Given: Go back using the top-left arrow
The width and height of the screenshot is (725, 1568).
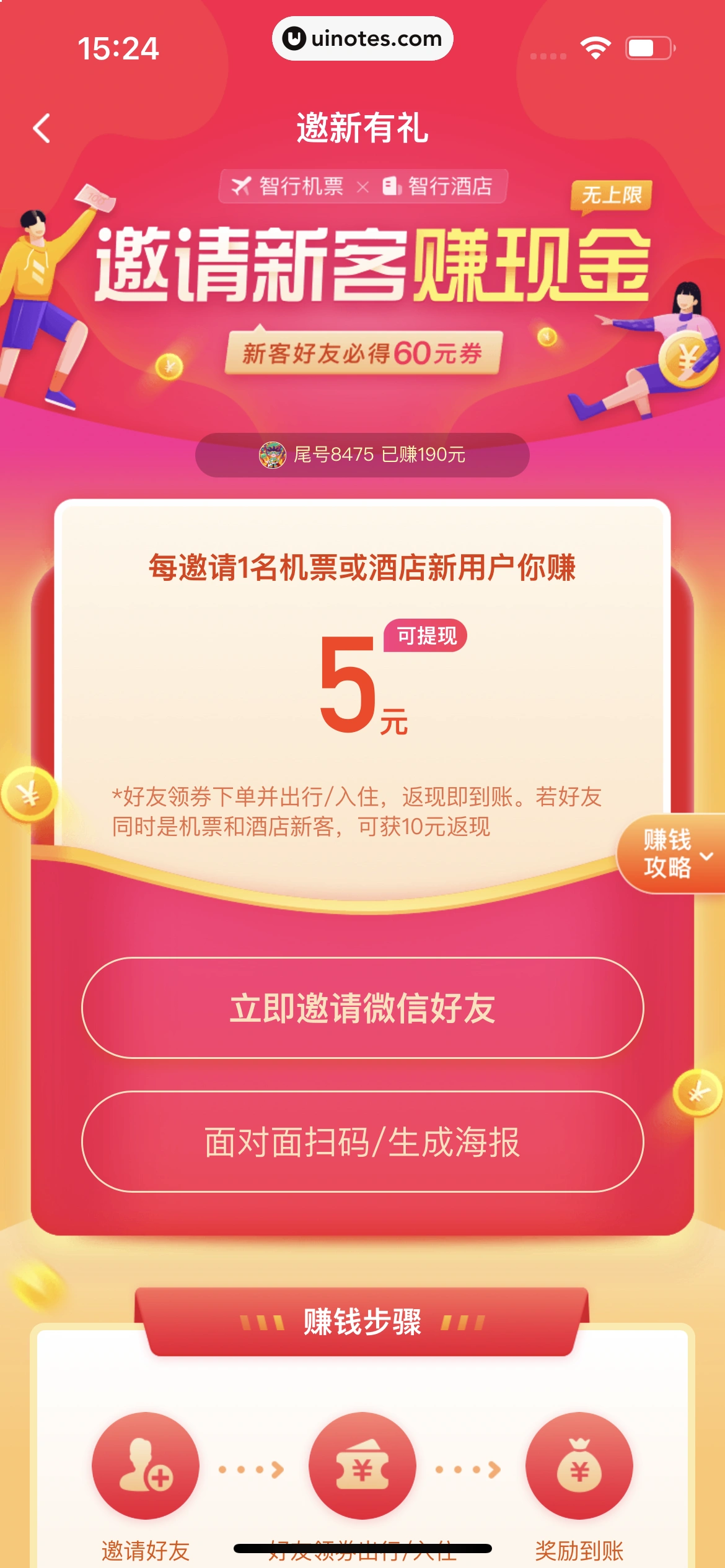Looking at the screenshot, I should click(x=42, y=128).
